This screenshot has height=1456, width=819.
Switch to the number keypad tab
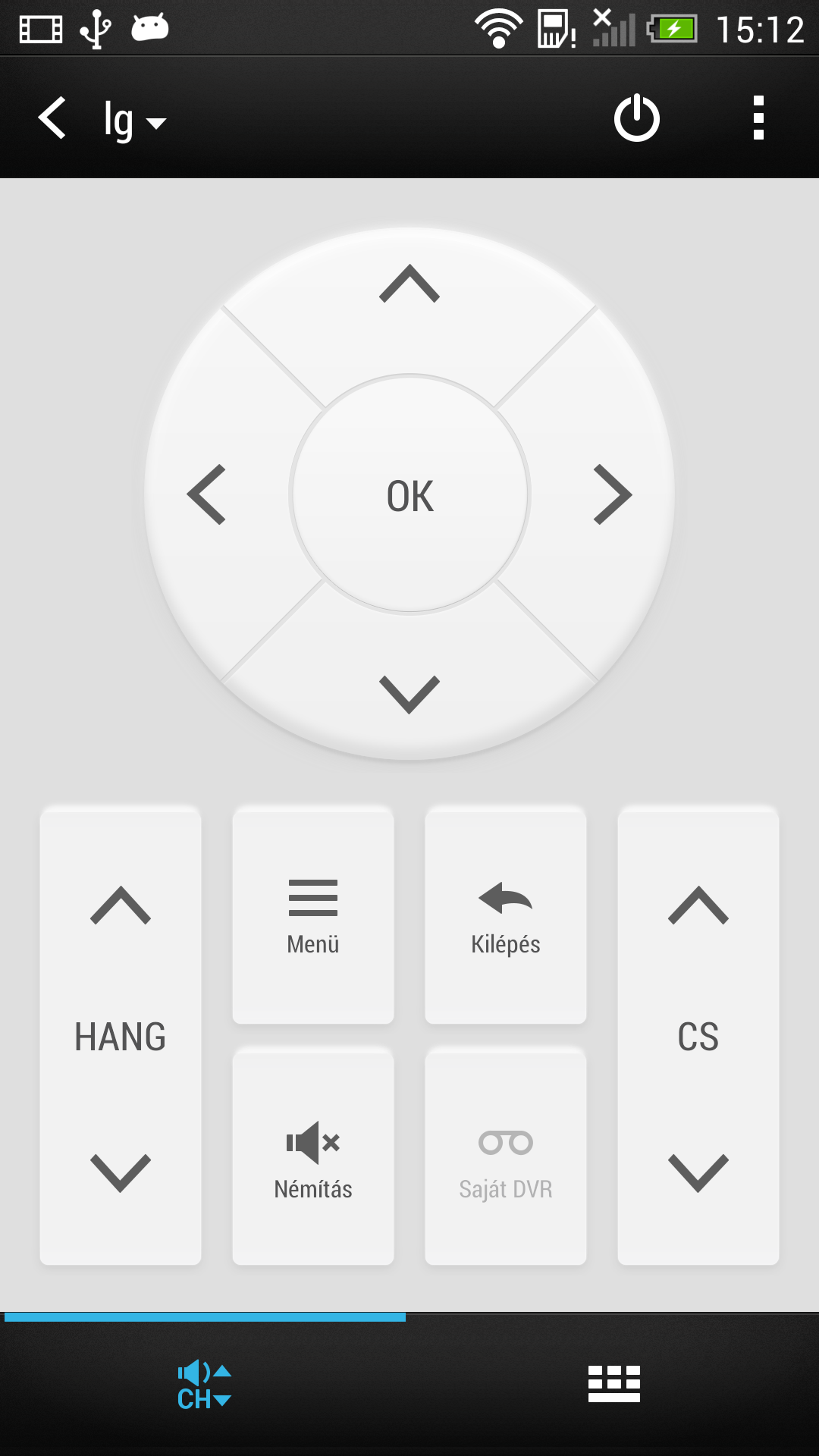(x=614, y=1384)
